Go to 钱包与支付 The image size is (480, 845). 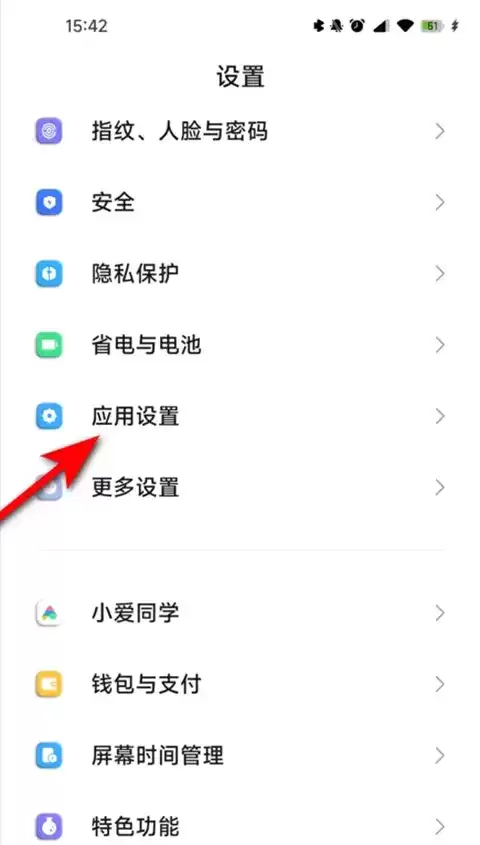coord(240,684)
